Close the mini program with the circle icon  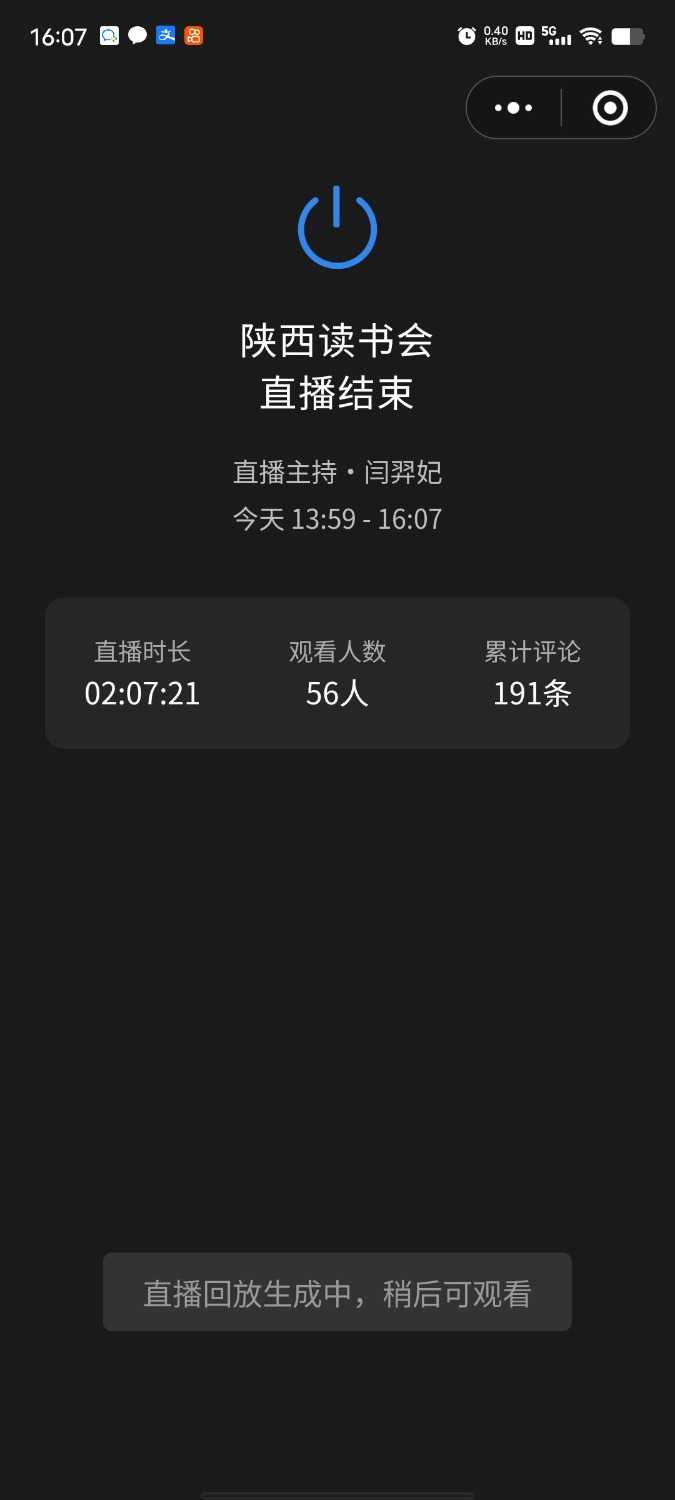tap(609, 108)
